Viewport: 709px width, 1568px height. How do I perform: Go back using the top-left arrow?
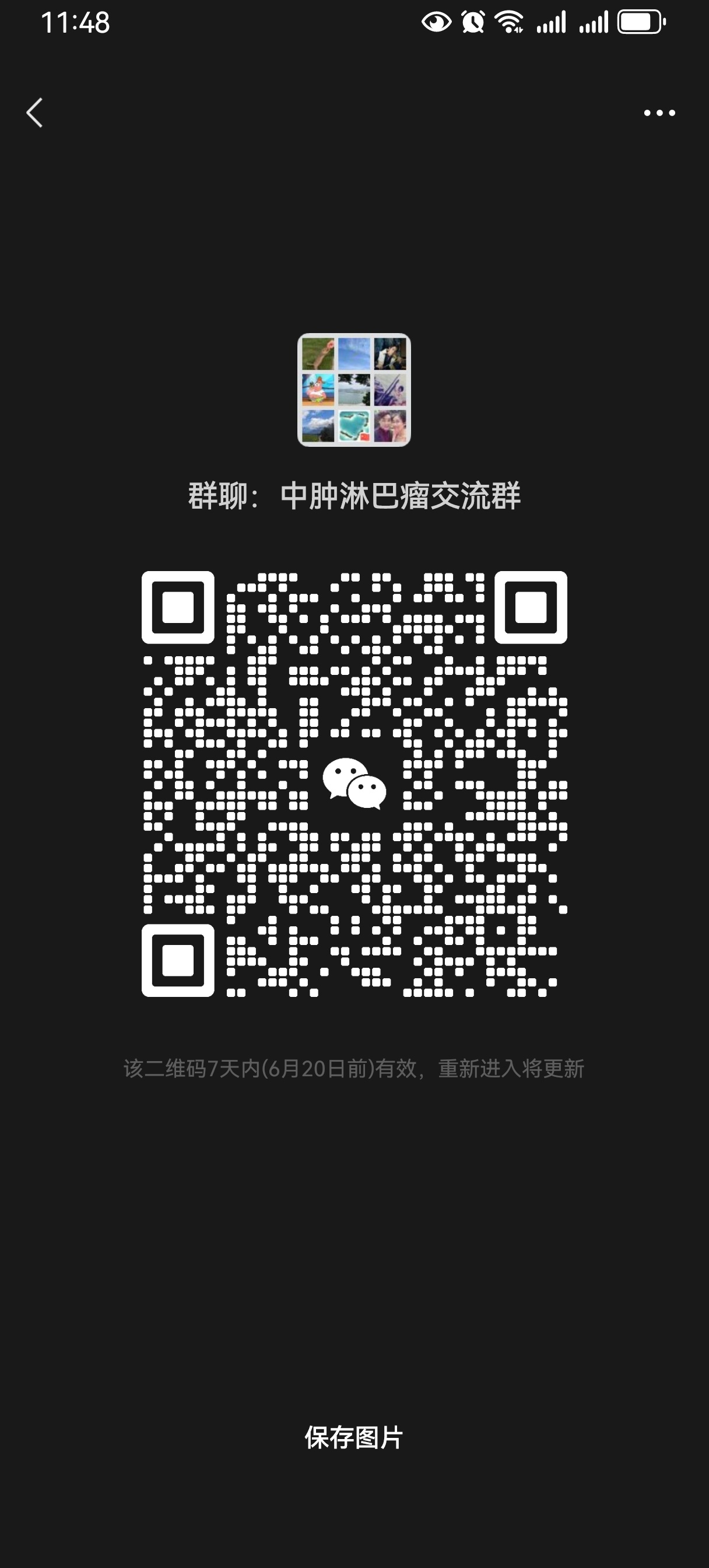pyautogui.click(x=34, y=113)
